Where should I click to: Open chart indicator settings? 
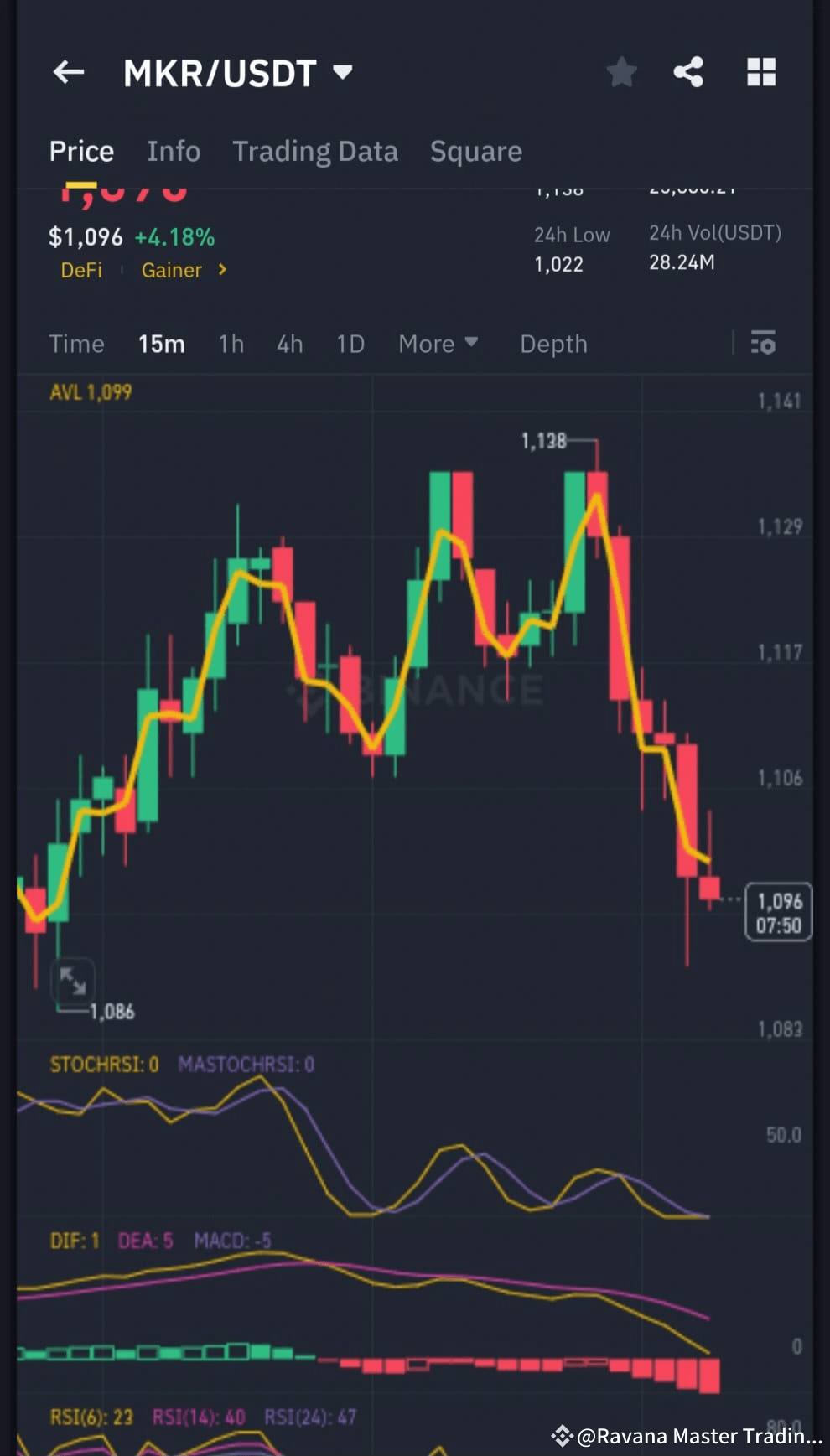coord(763,344)
